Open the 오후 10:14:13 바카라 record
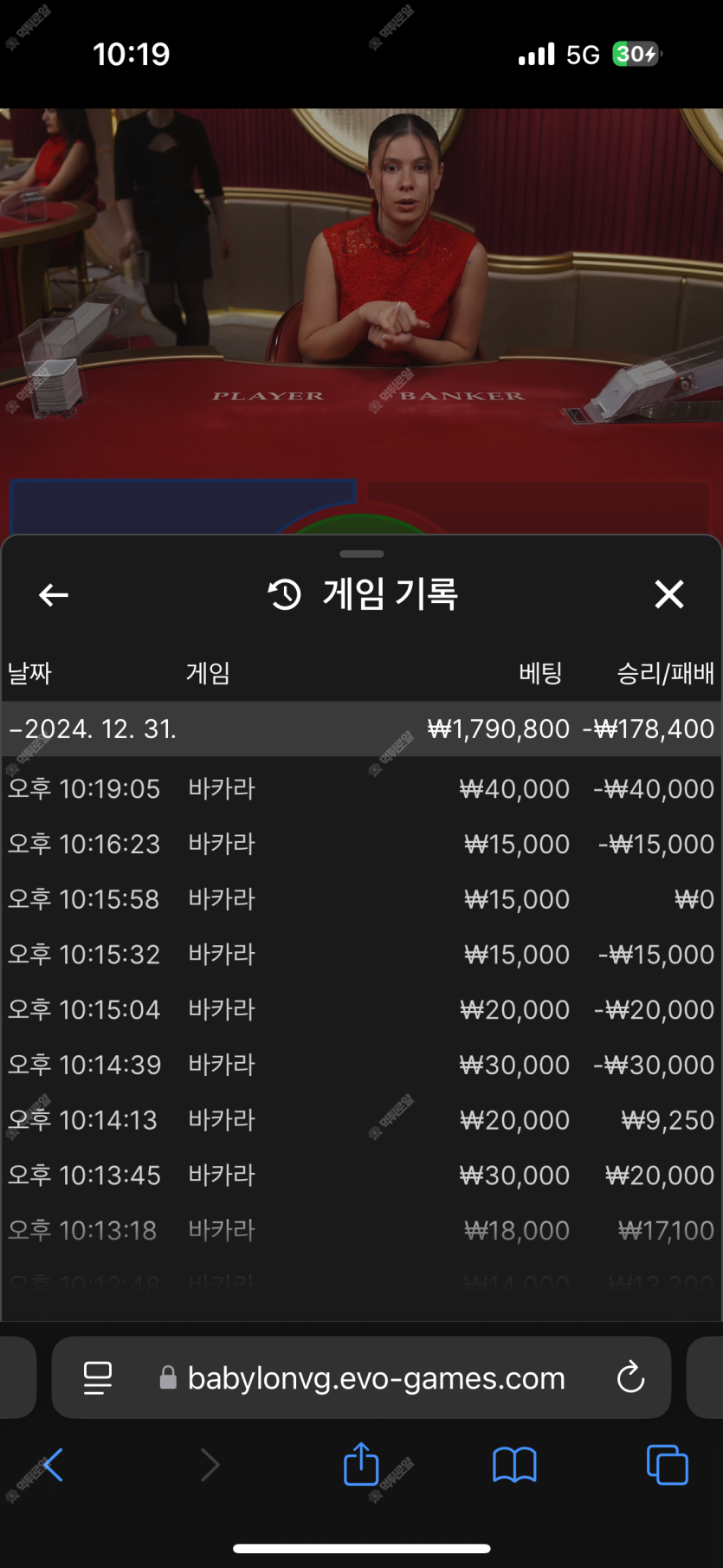723x1568 pixels. (361, 1120)
